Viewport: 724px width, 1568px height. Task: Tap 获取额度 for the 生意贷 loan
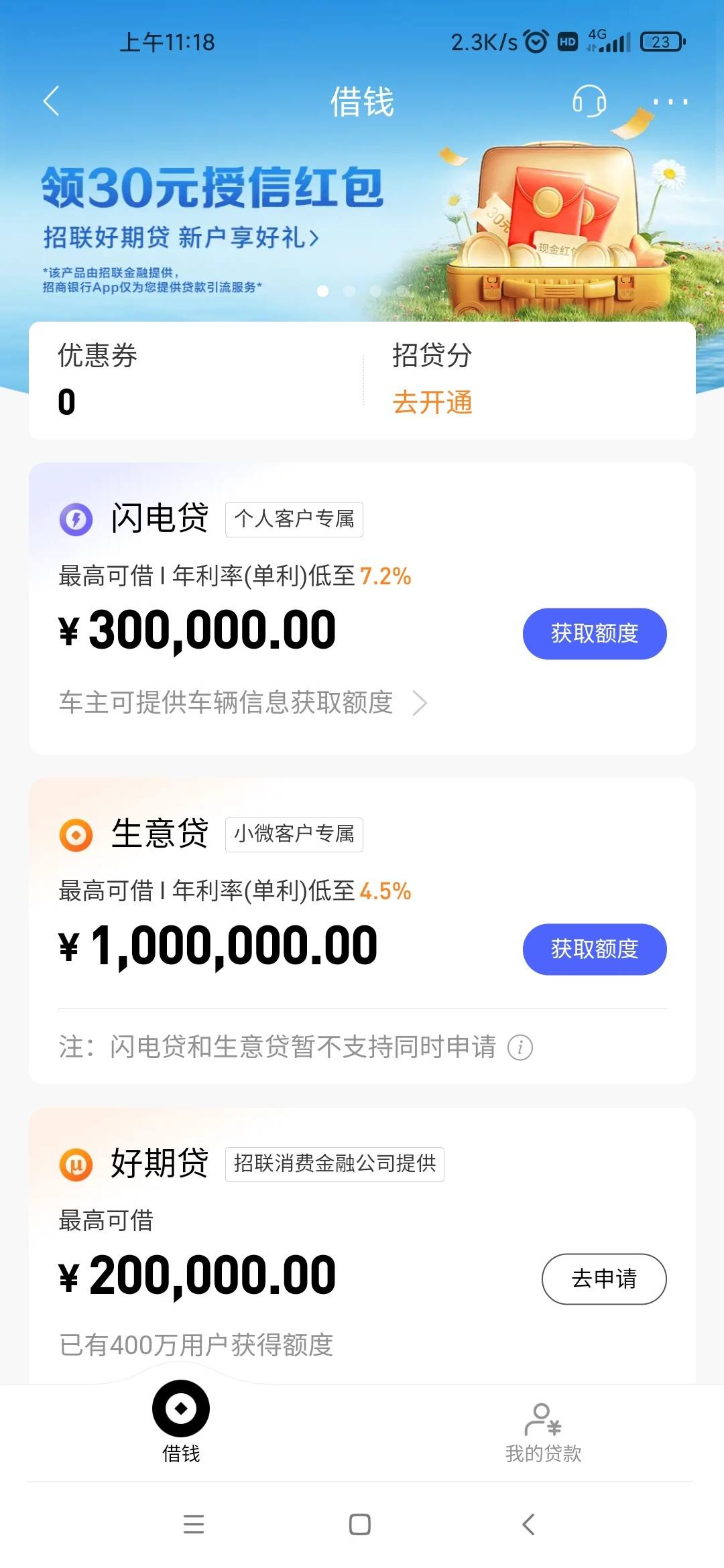594,949
